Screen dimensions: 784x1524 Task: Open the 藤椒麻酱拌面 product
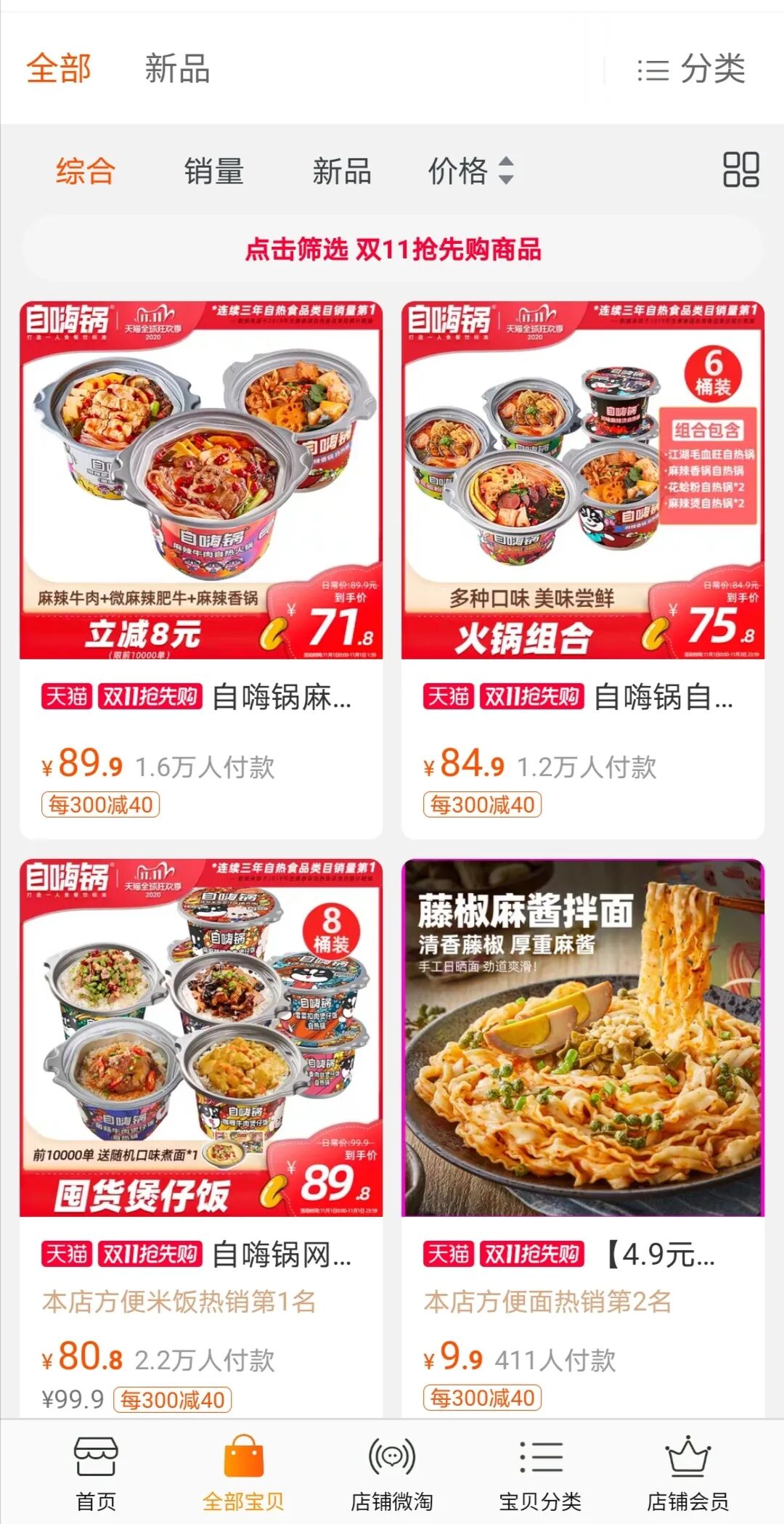[x=582, y=1038]
